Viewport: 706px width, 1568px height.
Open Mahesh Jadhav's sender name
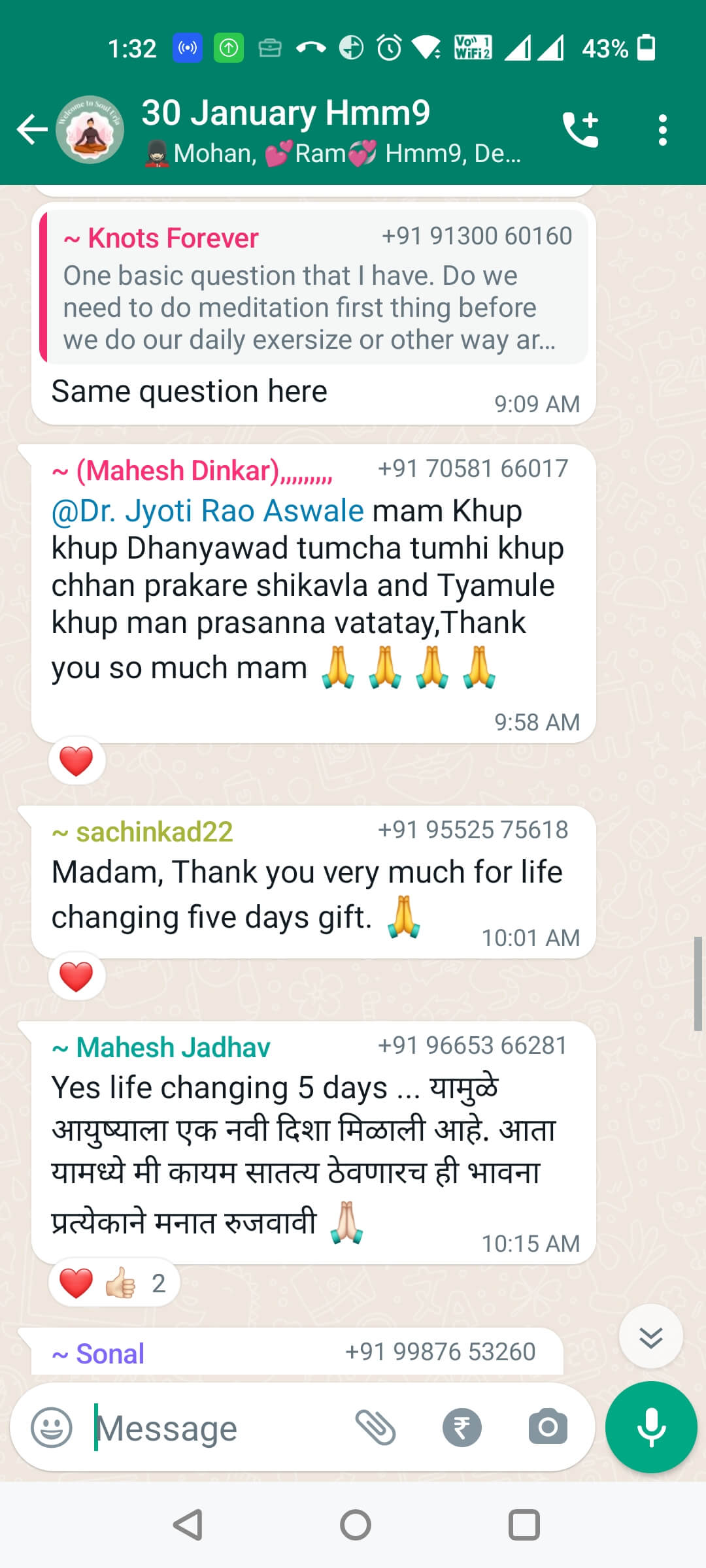pyautogui.click(x=173, y=1047)
